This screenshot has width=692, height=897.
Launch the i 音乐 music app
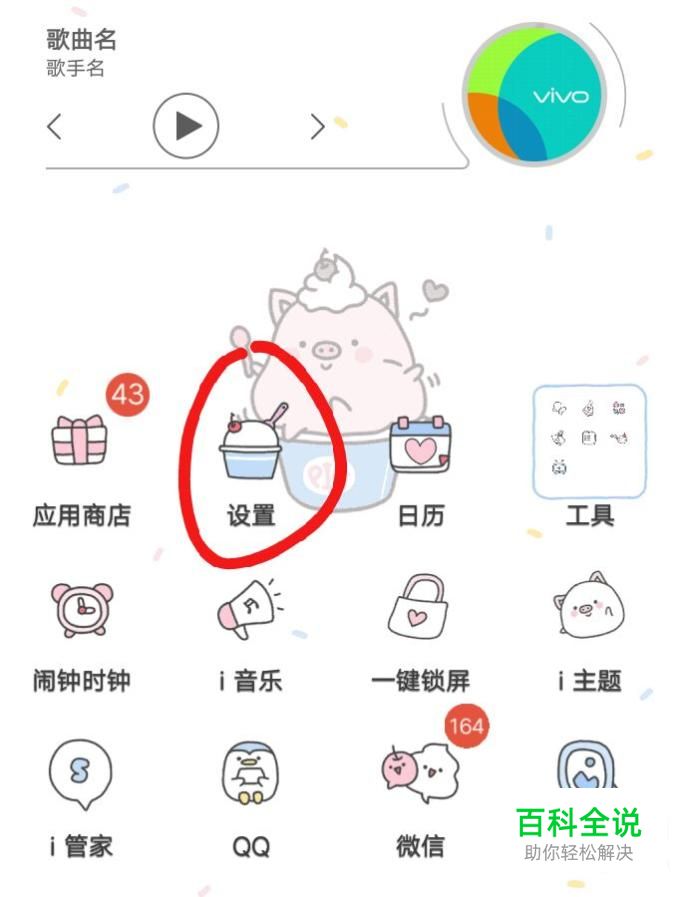tap(250, 609)
